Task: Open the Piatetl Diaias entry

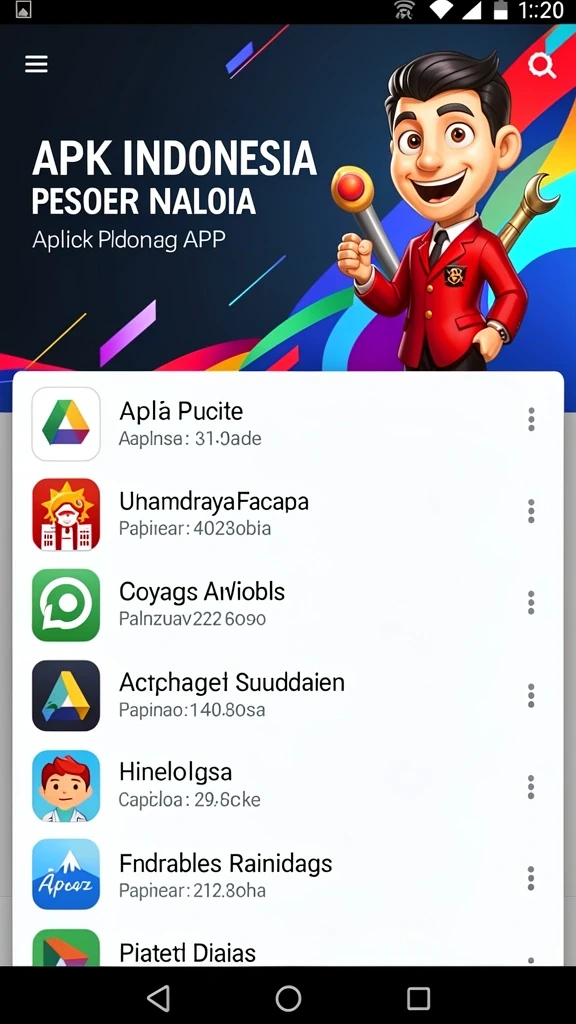Action: click(x=288, y=946)
